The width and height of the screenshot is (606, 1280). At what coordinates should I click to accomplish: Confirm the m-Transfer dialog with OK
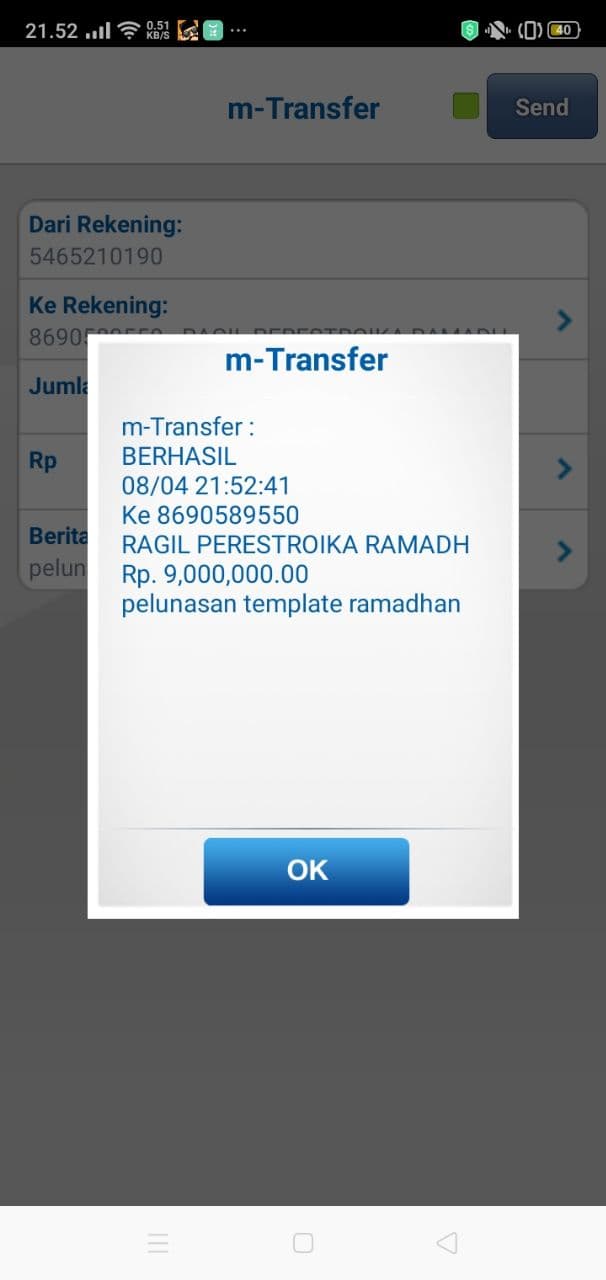(306, 871)
